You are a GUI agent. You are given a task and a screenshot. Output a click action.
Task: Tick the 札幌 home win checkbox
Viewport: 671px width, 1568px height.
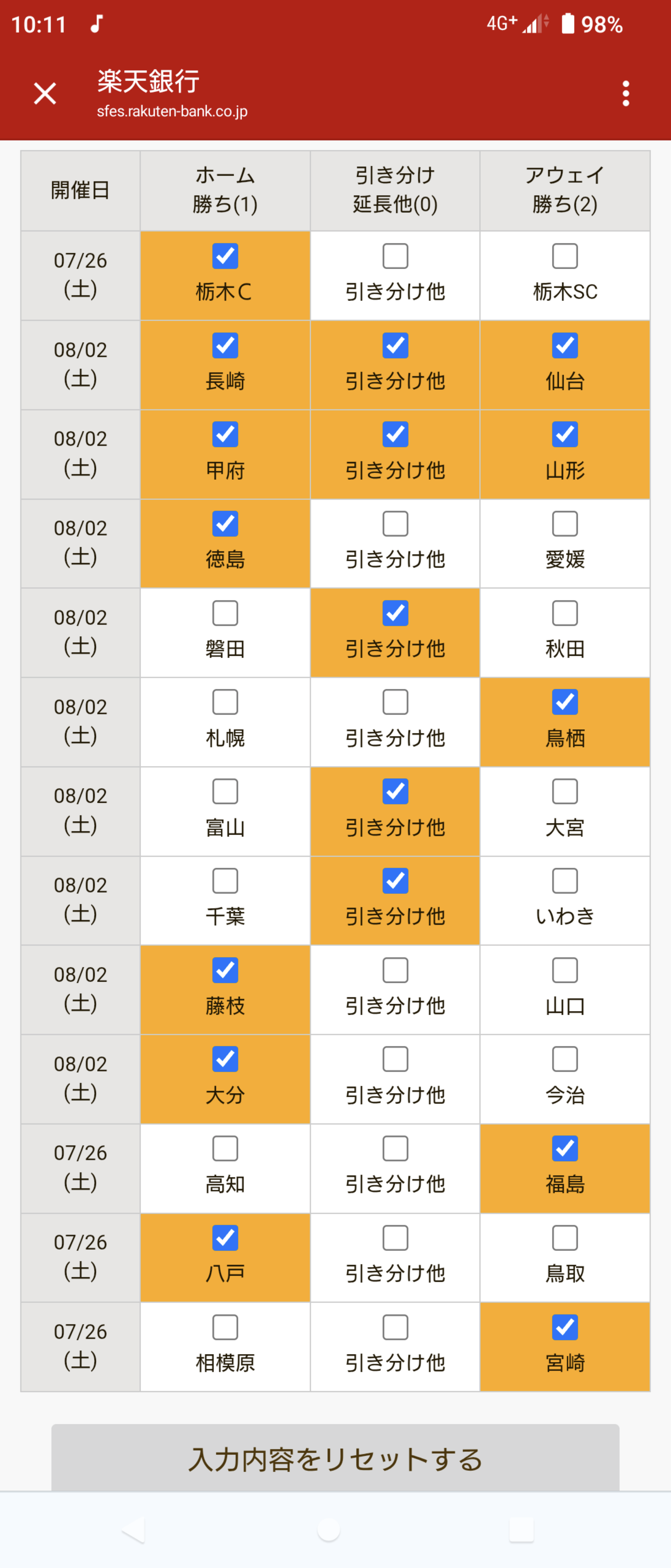(225, 702)
